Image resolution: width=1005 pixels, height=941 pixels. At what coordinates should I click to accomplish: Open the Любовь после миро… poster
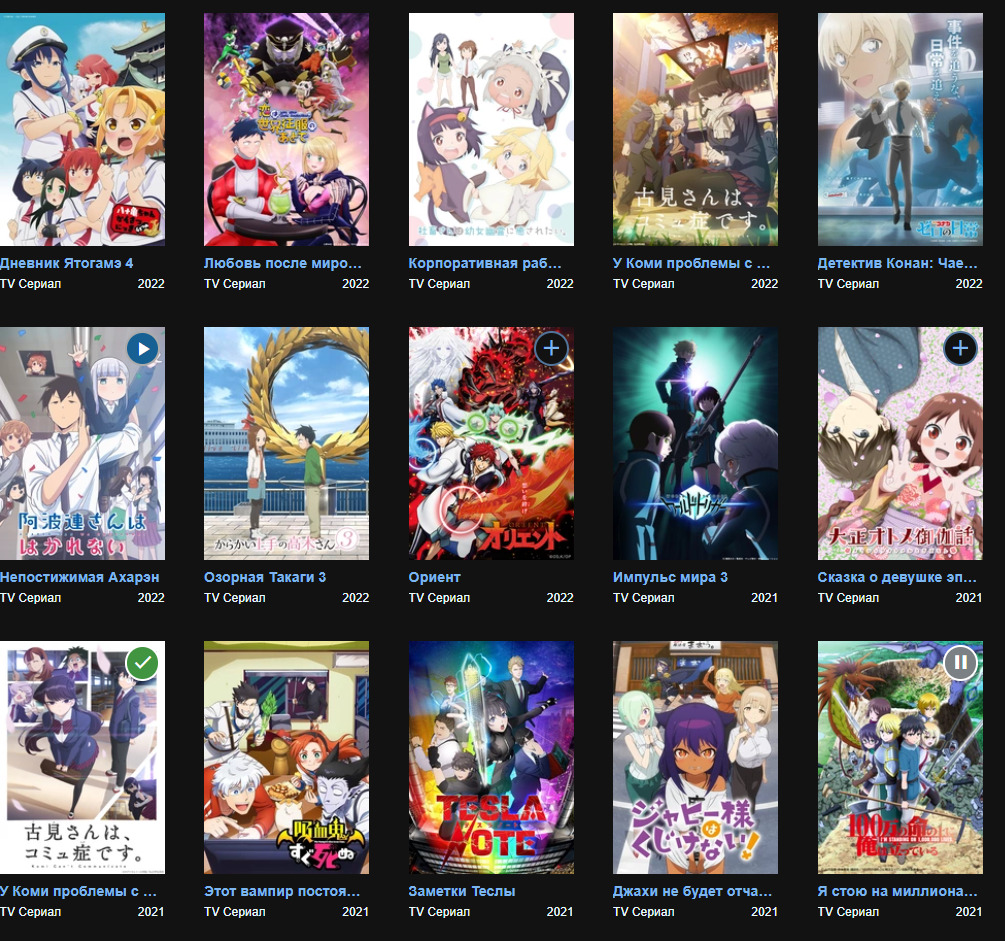click(286, 129)
